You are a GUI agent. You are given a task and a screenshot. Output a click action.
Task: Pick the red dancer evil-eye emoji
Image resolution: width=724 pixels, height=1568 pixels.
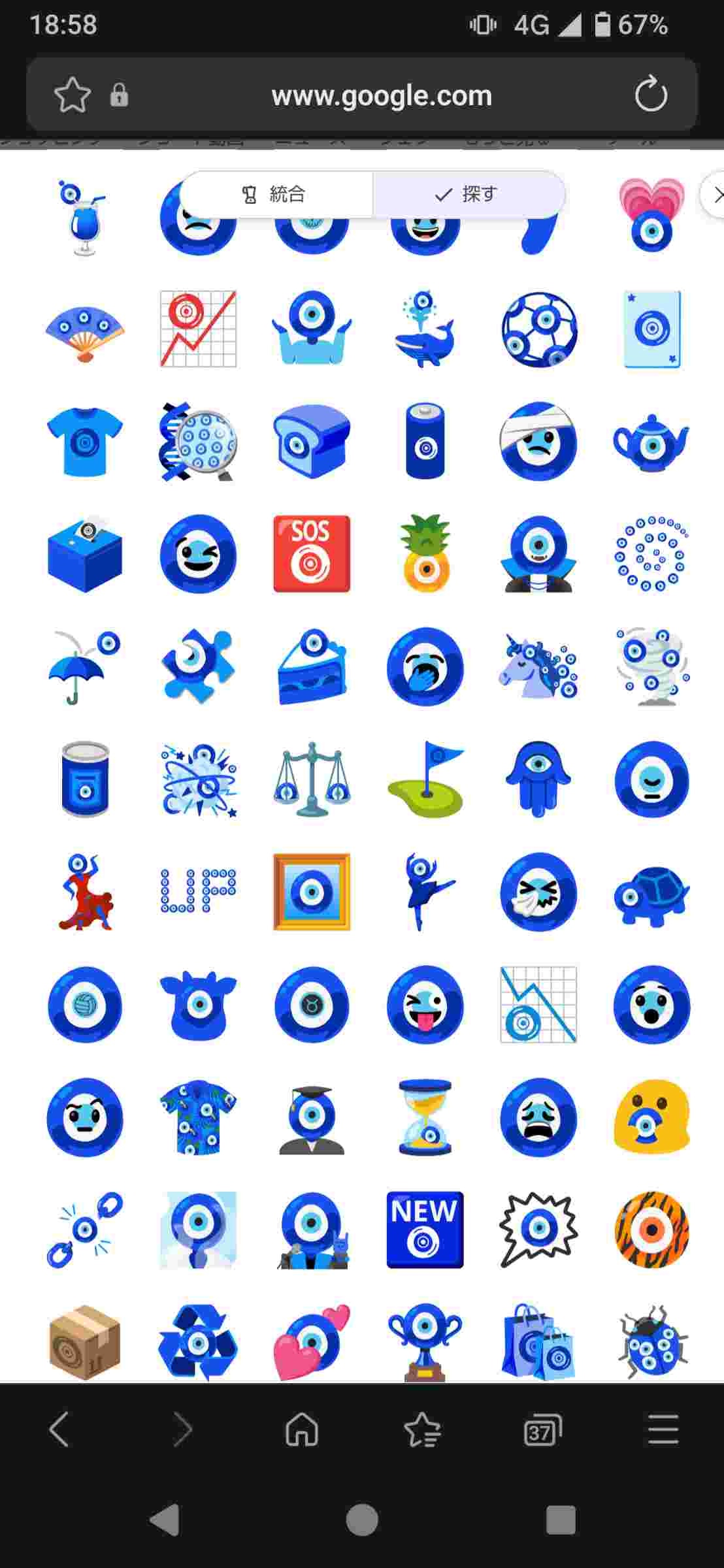click(85, 892)
